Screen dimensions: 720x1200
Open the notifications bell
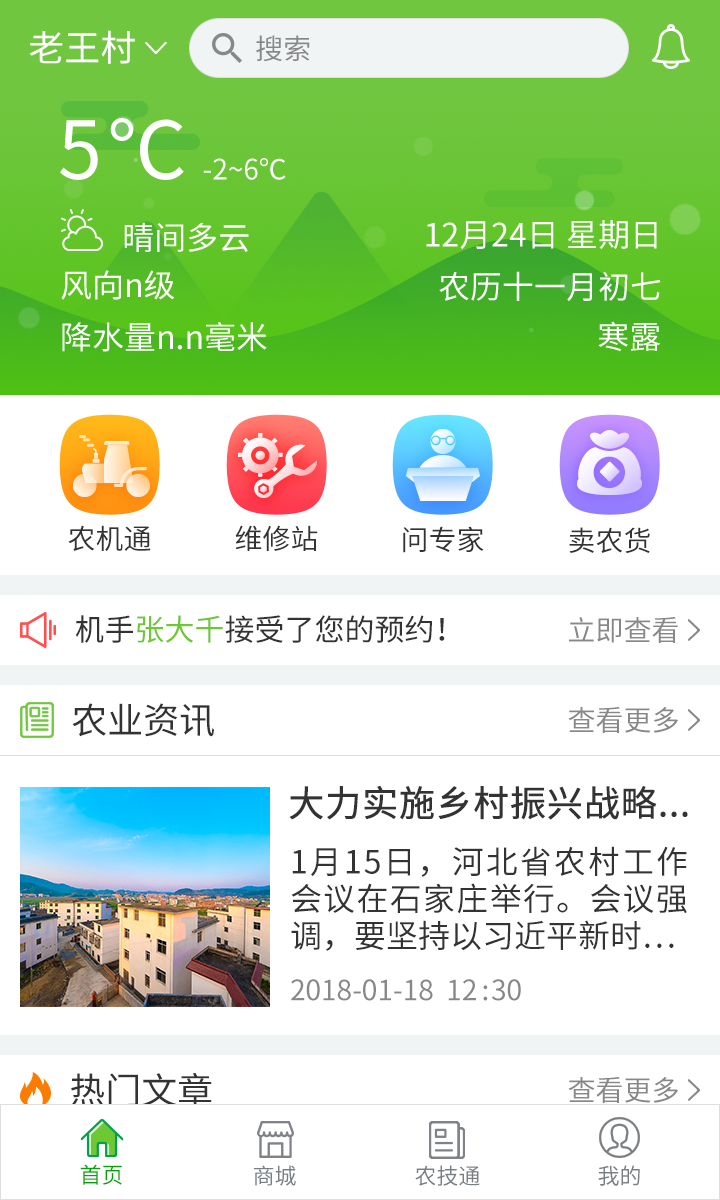(671, 48)
